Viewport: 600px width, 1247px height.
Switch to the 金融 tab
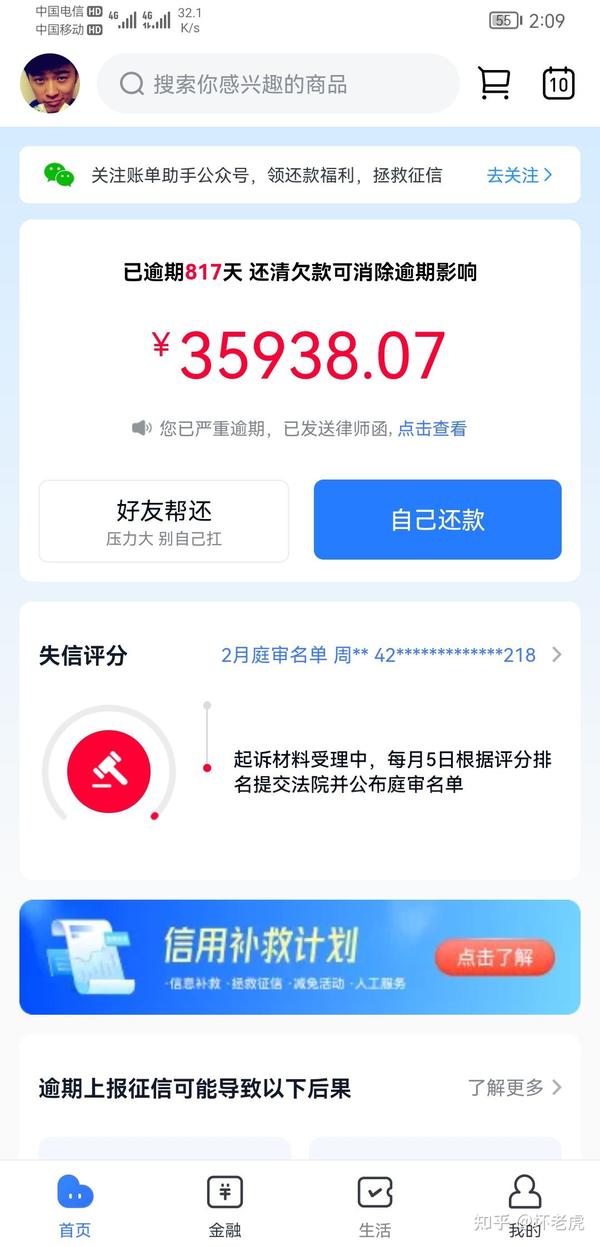pyautogui.click(x=225, y=1207)
